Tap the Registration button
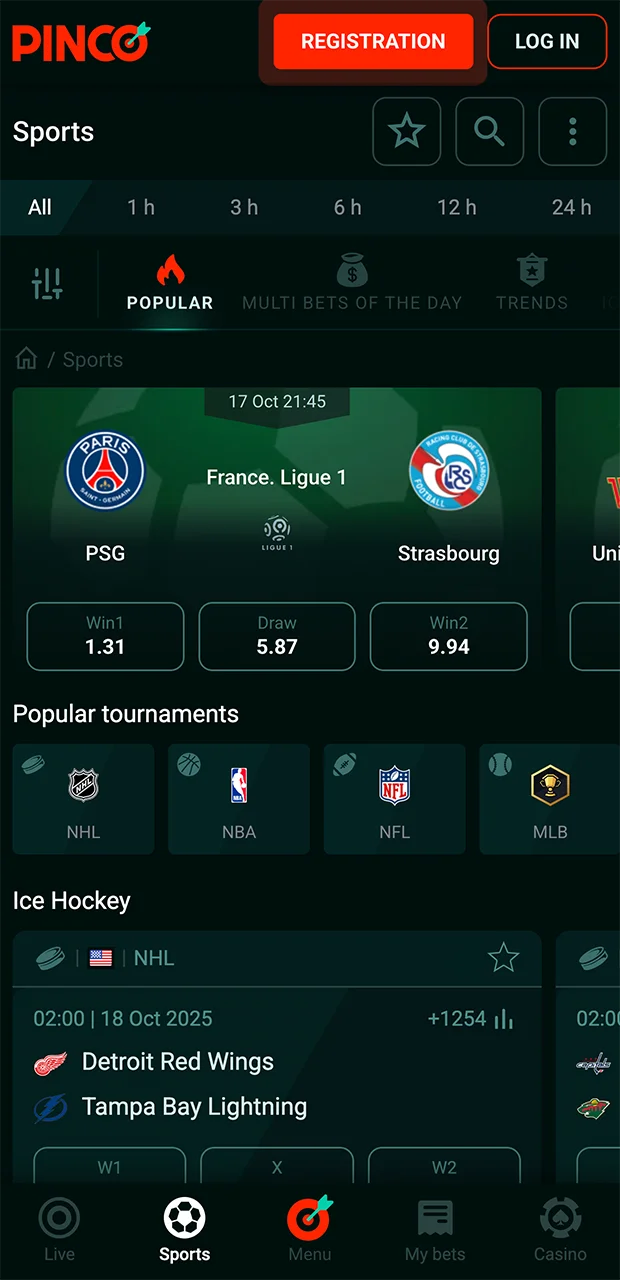Screen dimensions: 620x1280 click(373, 42)
